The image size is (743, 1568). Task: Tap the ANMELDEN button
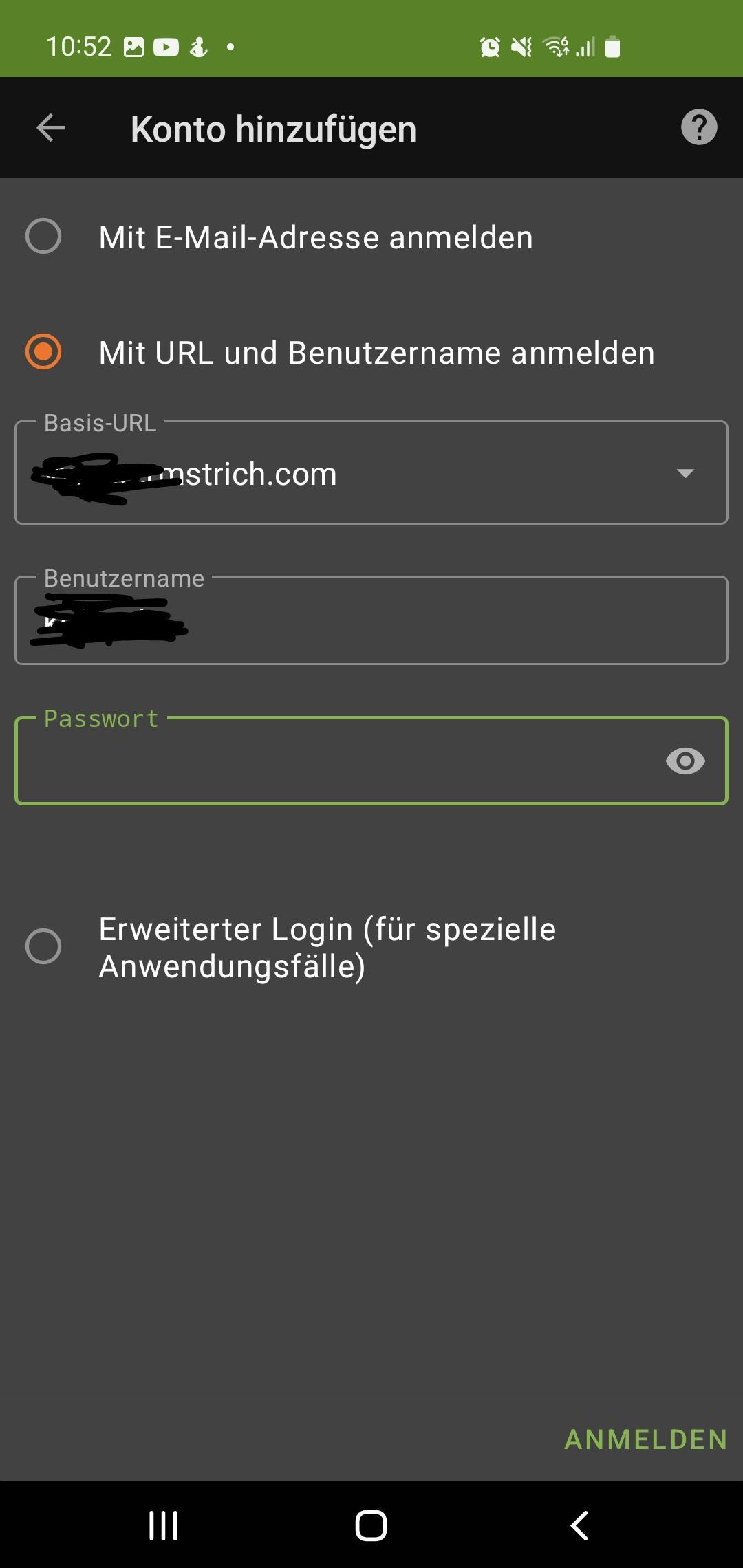click(x=645, y=1439)
